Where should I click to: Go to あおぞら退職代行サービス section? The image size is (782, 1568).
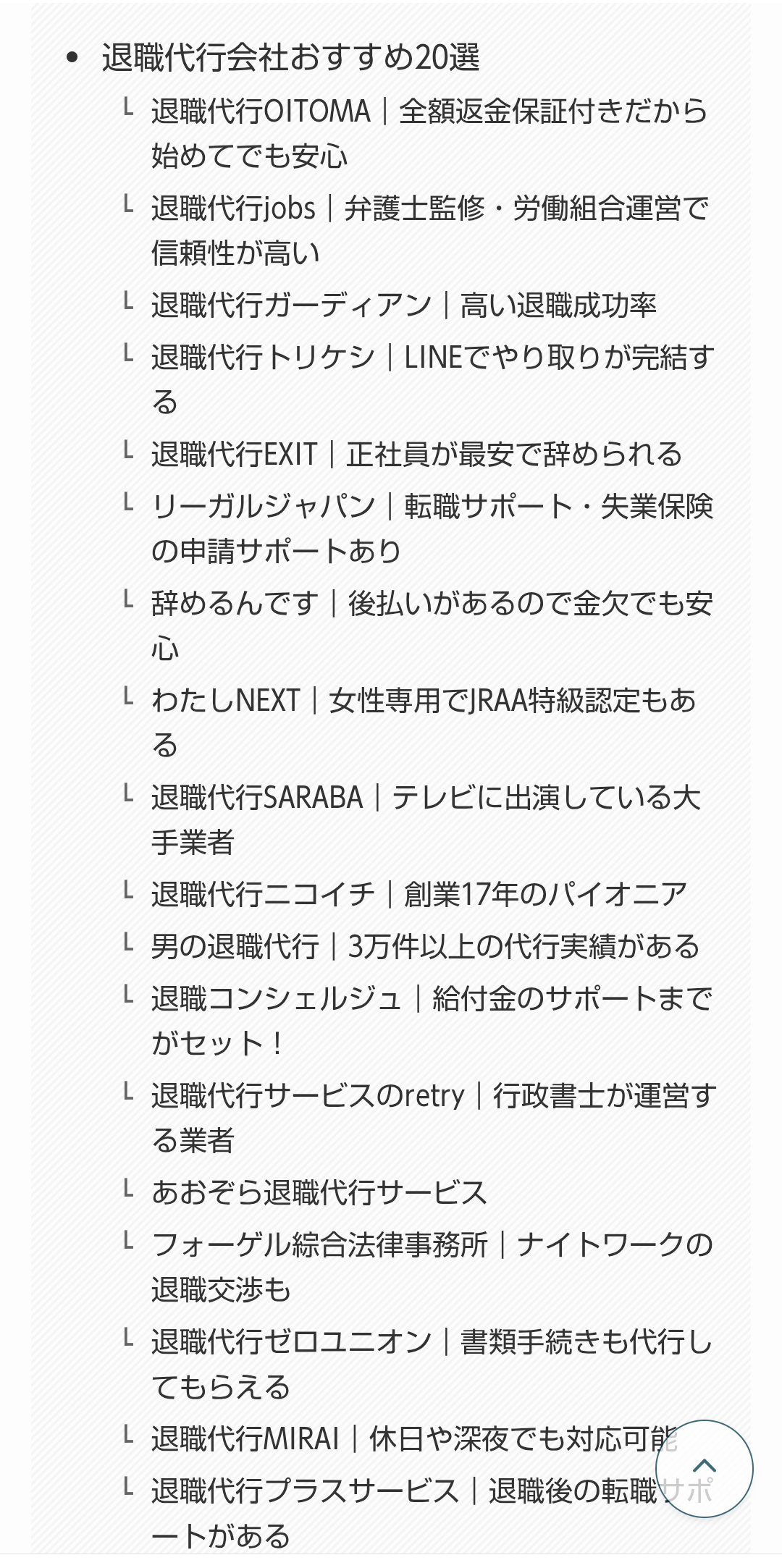pyautogui.click(x=319, y=1193)
